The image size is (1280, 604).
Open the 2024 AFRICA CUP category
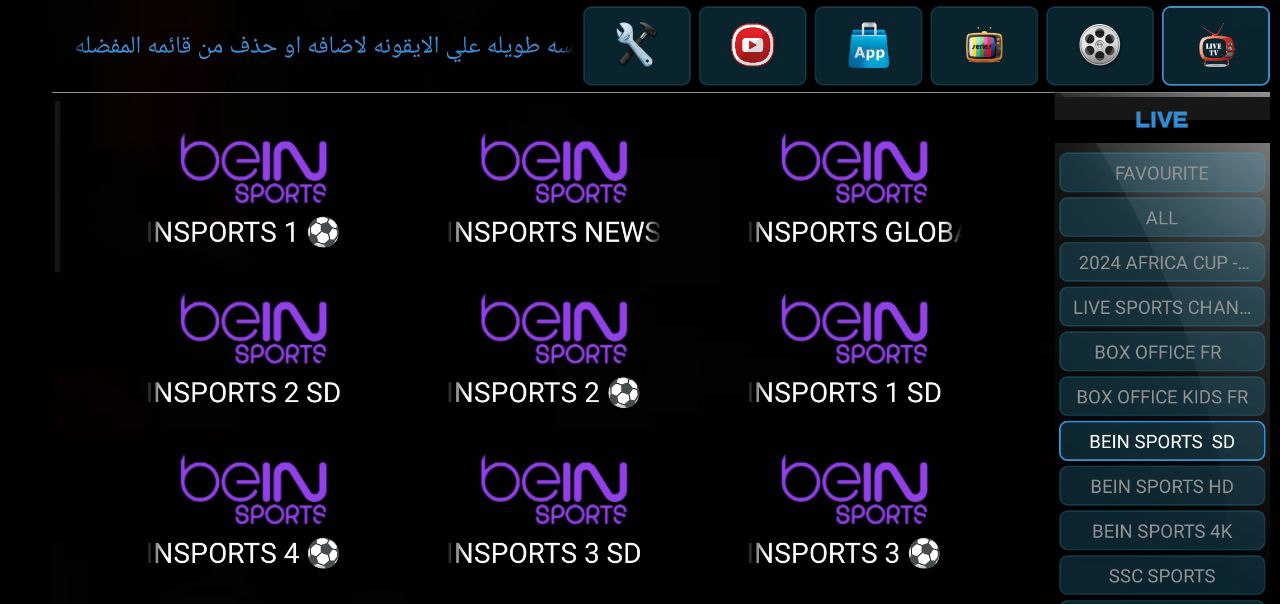click(x=1161, y=263)
